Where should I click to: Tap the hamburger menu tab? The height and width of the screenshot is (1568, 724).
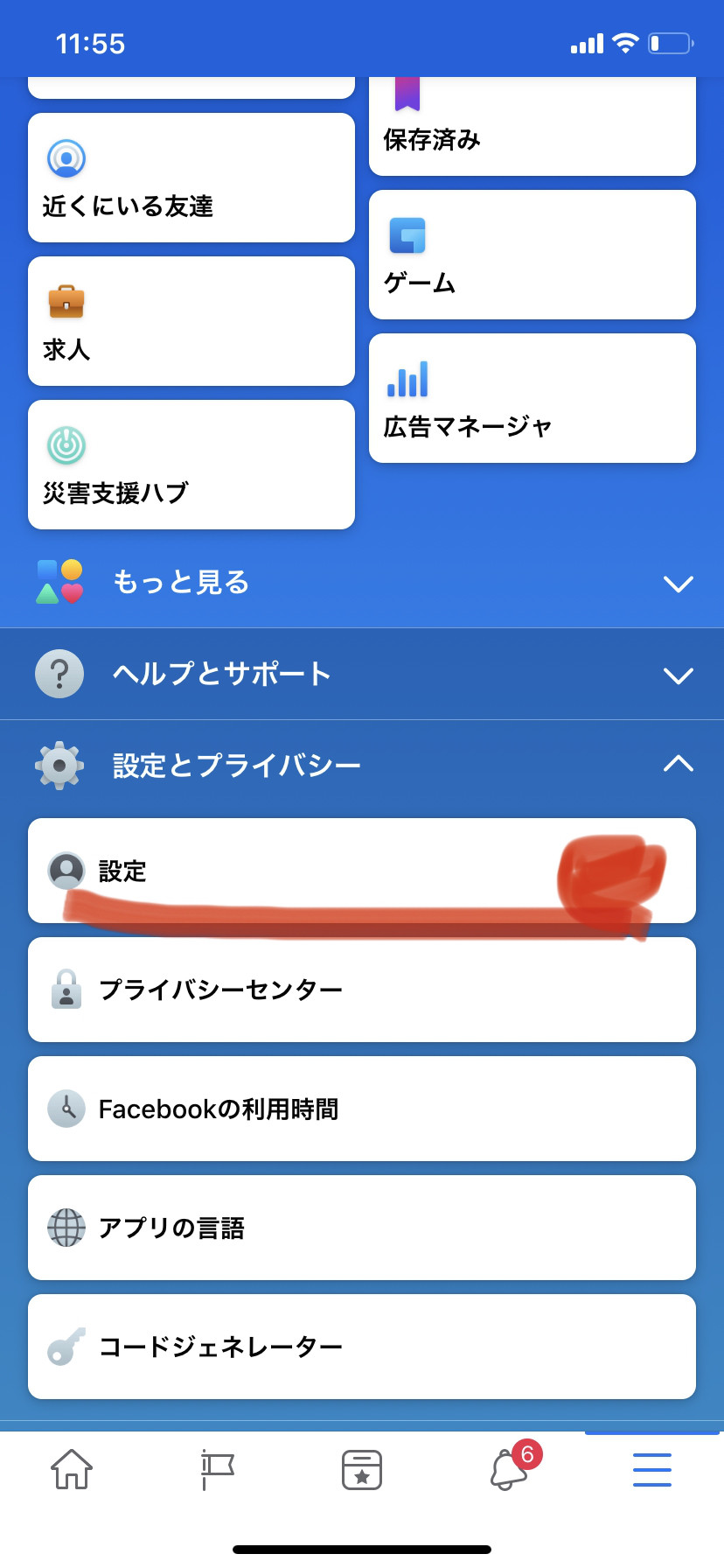click(652, 1469)
